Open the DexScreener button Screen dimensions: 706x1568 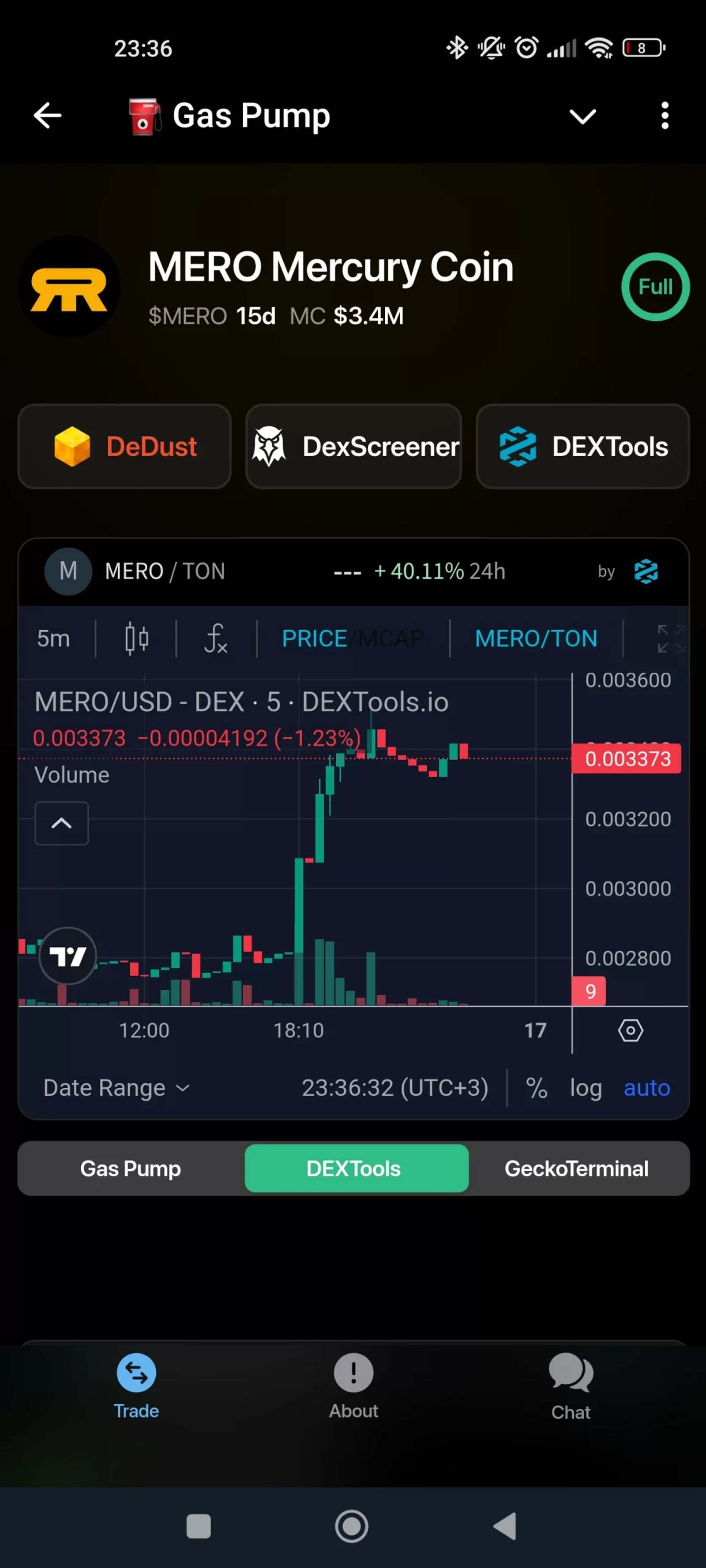point(354,446)
